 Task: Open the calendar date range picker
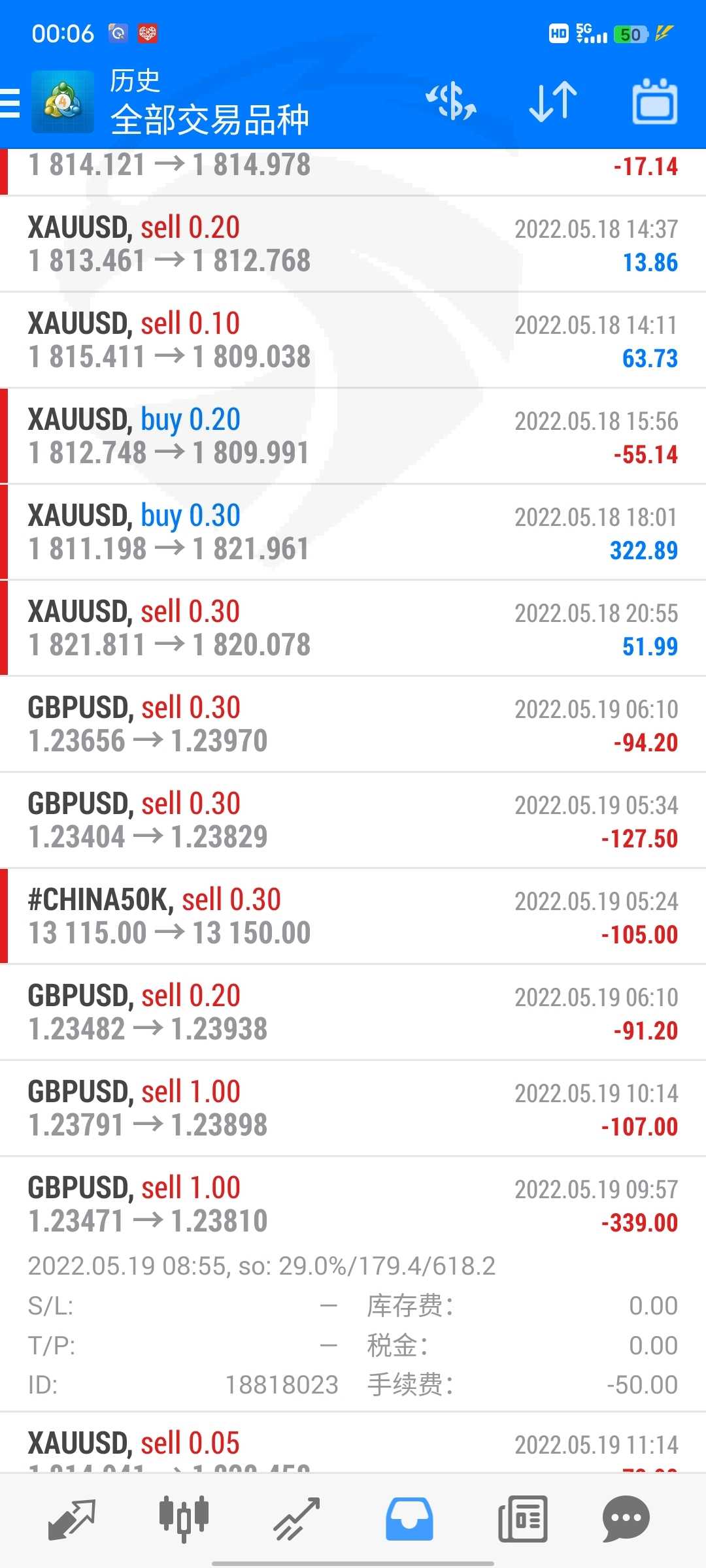point(654,103)
